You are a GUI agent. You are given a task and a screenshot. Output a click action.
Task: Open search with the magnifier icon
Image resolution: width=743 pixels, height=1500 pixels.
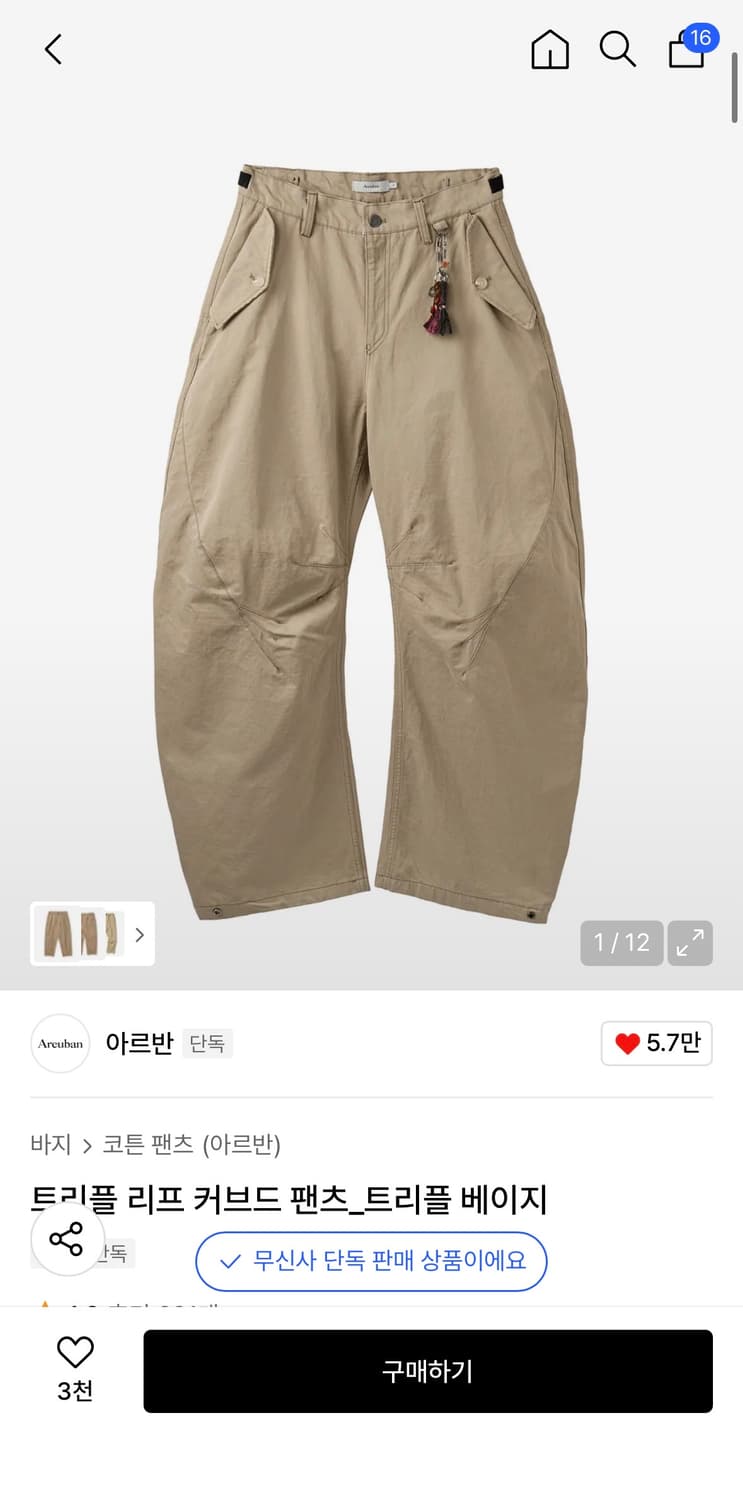click(x=617, y=48)
